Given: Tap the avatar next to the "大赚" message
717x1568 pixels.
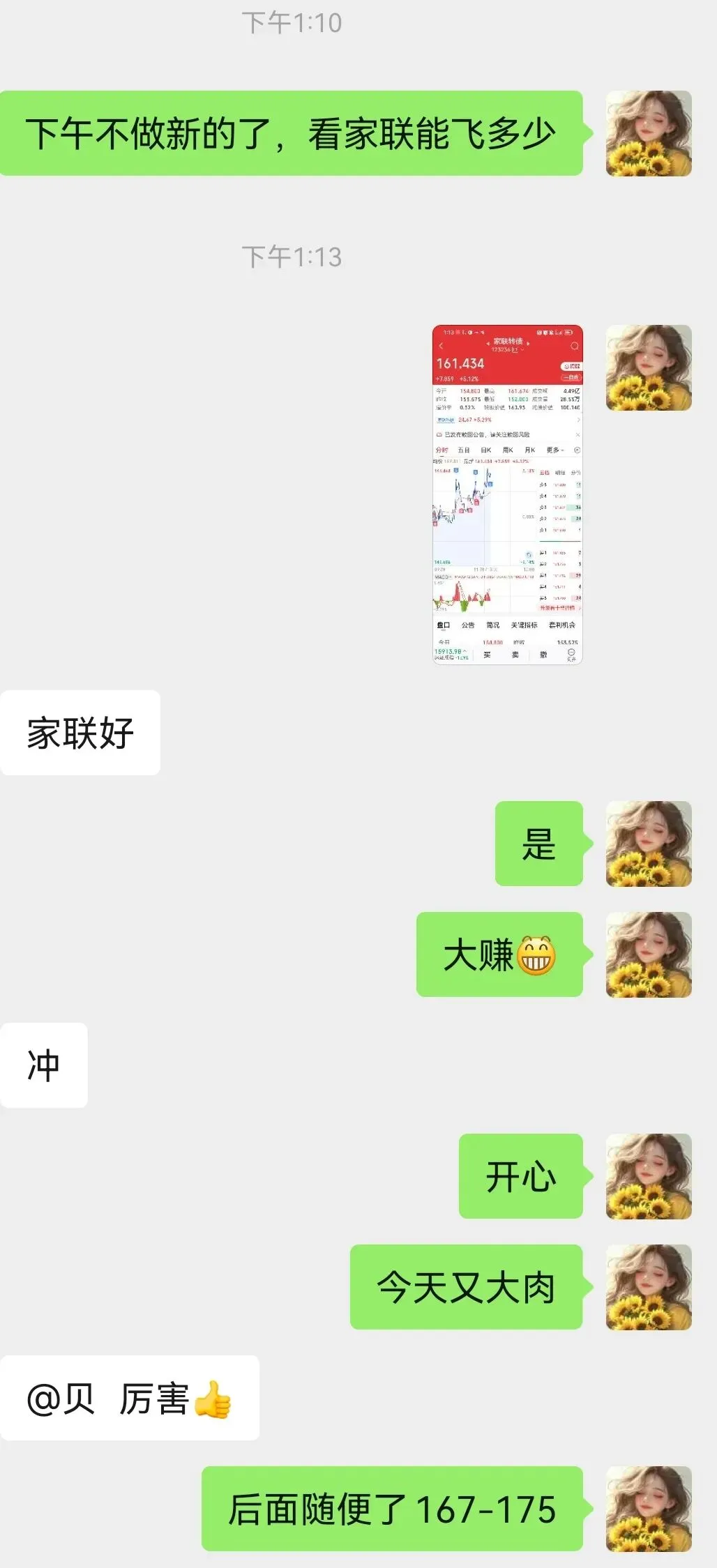Looking at the screenshot, I should pyautogui.click(x=649, y=954).
